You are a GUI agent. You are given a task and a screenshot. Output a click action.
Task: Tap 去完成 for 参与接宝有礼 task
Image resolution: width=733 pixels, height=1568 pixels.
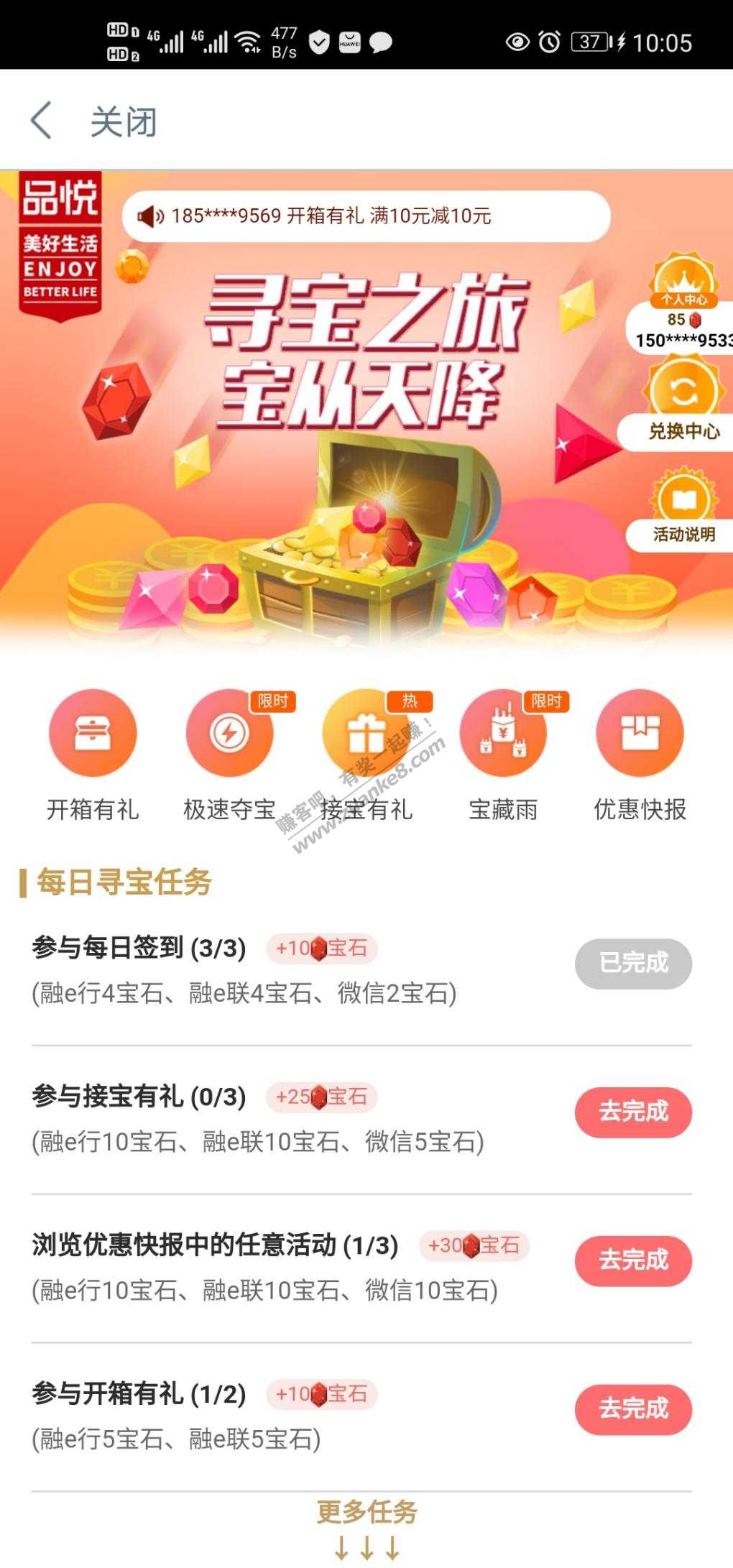(633, 1112)
